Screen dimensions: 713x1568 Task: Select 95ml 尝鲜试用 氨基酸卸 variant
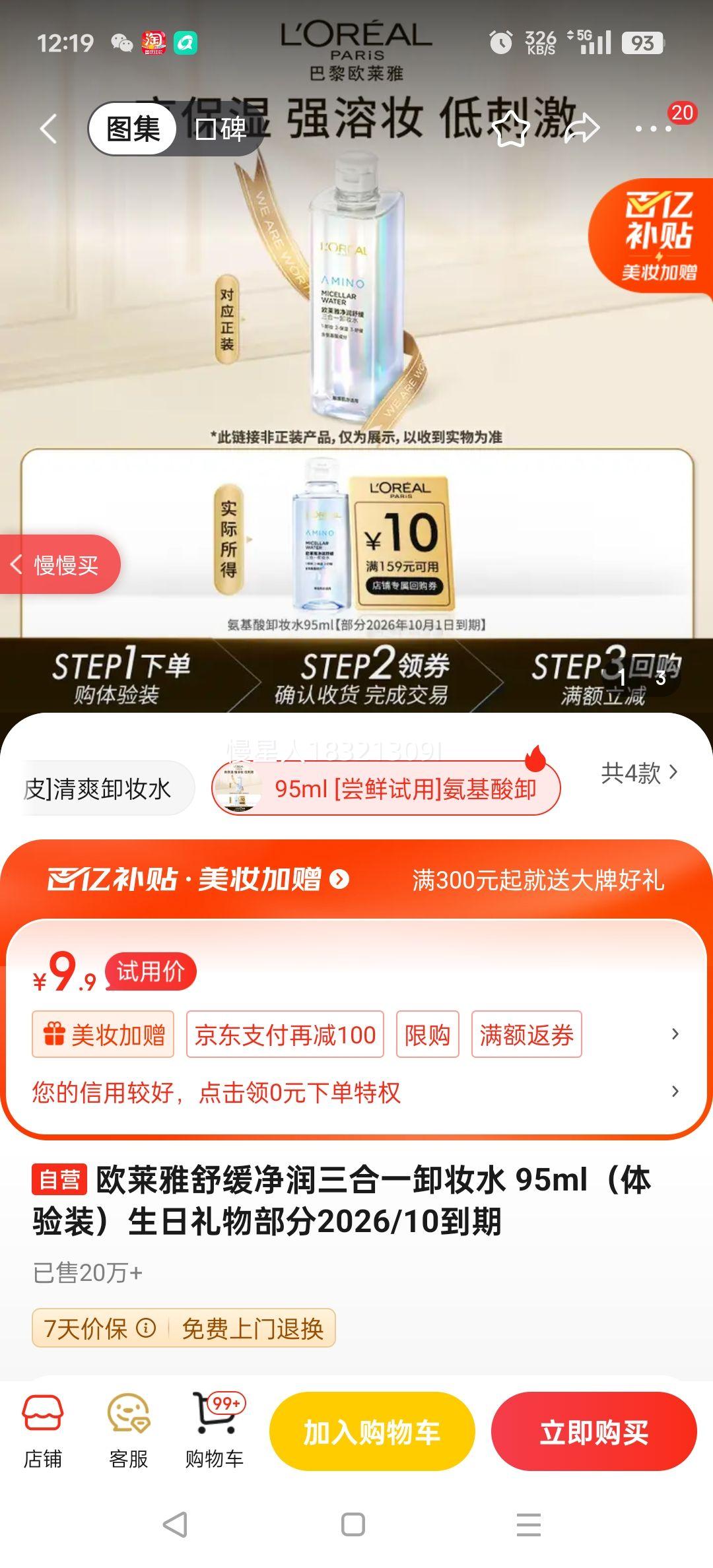point(386,789)
